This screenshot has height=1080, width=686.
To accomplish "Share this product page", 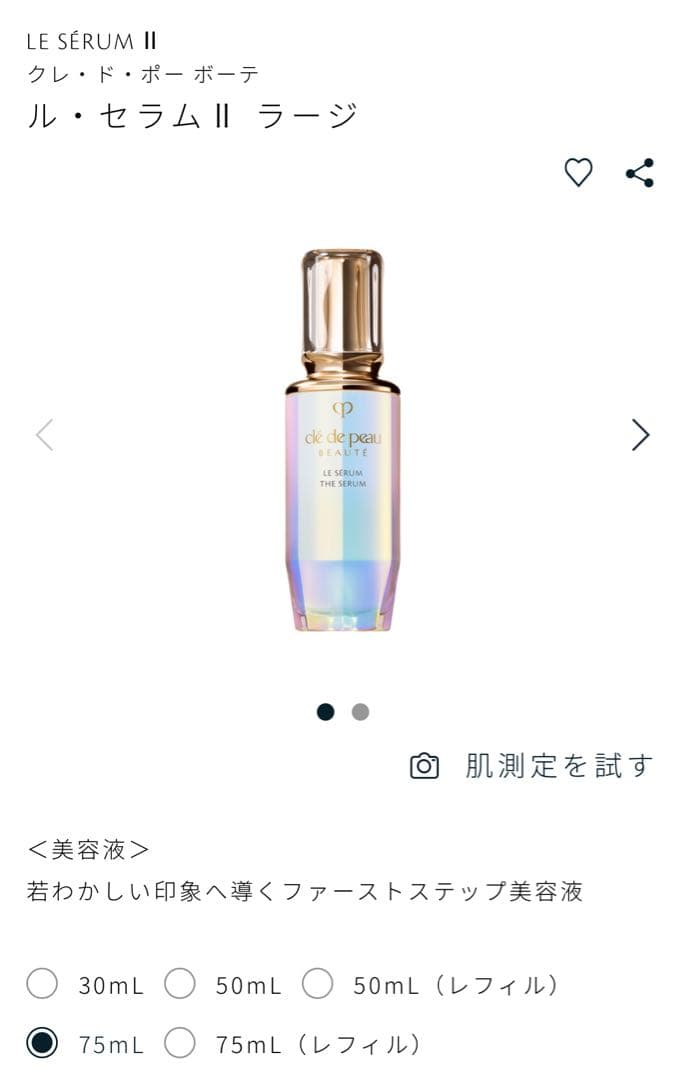I will point(640,173).
